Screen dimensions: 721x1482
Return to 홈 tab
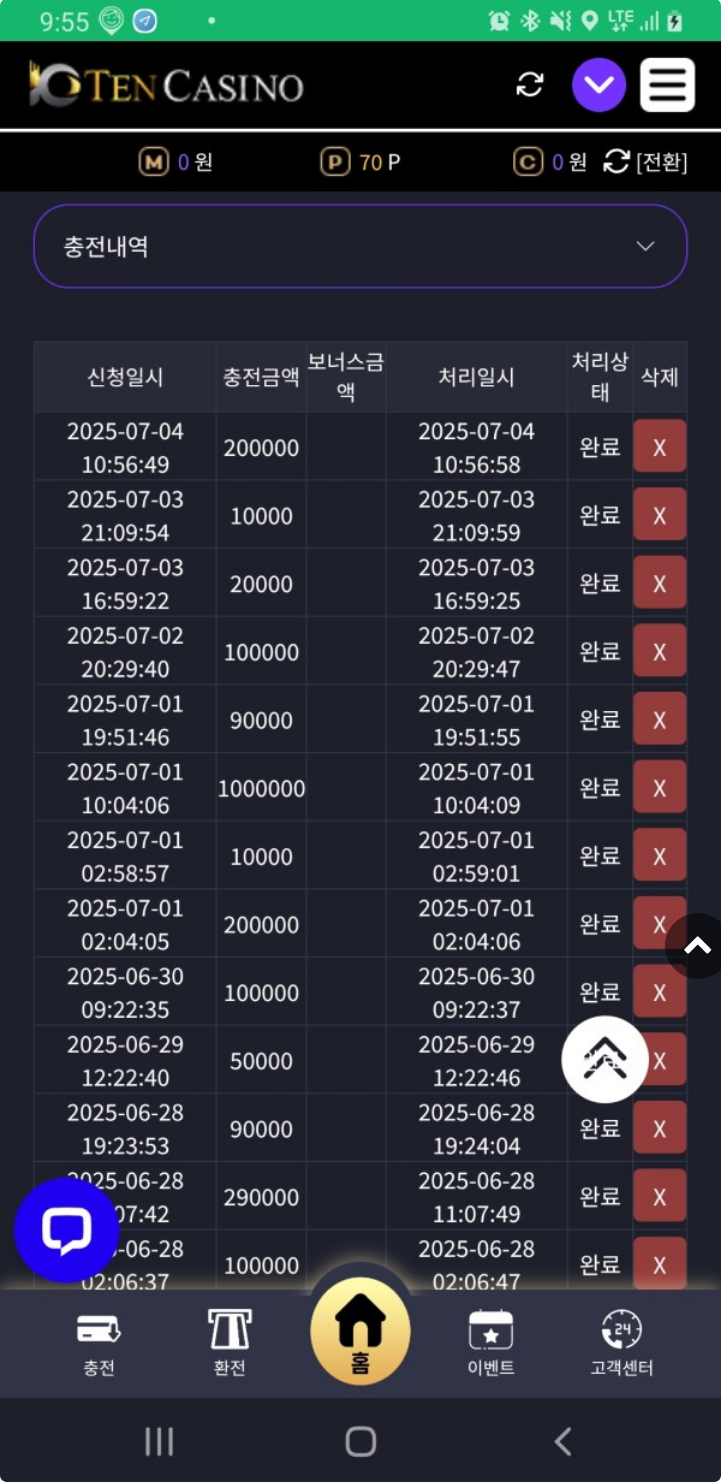click(361, 1332)
